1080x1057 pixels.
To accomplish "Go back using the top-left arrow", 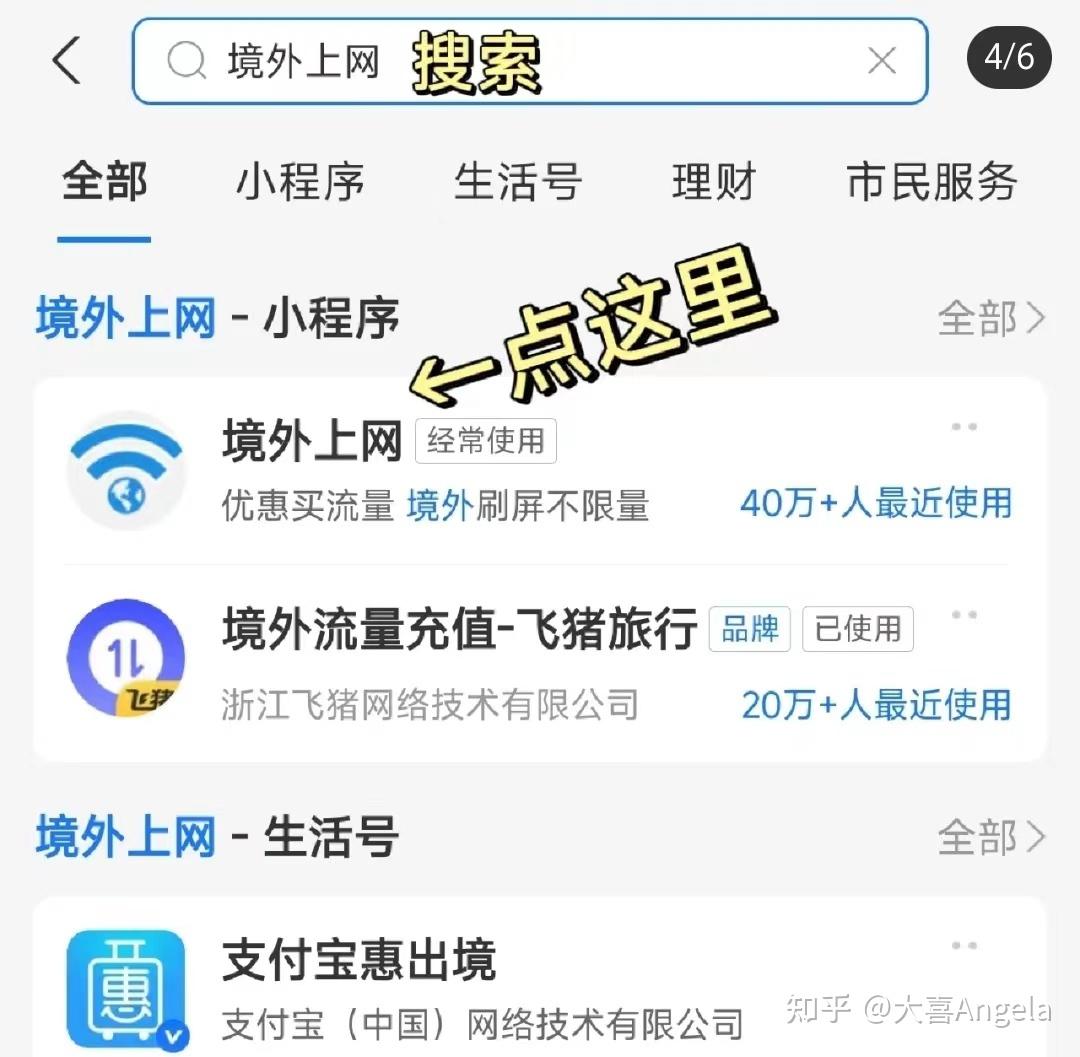I will click(x=66, y=61).
